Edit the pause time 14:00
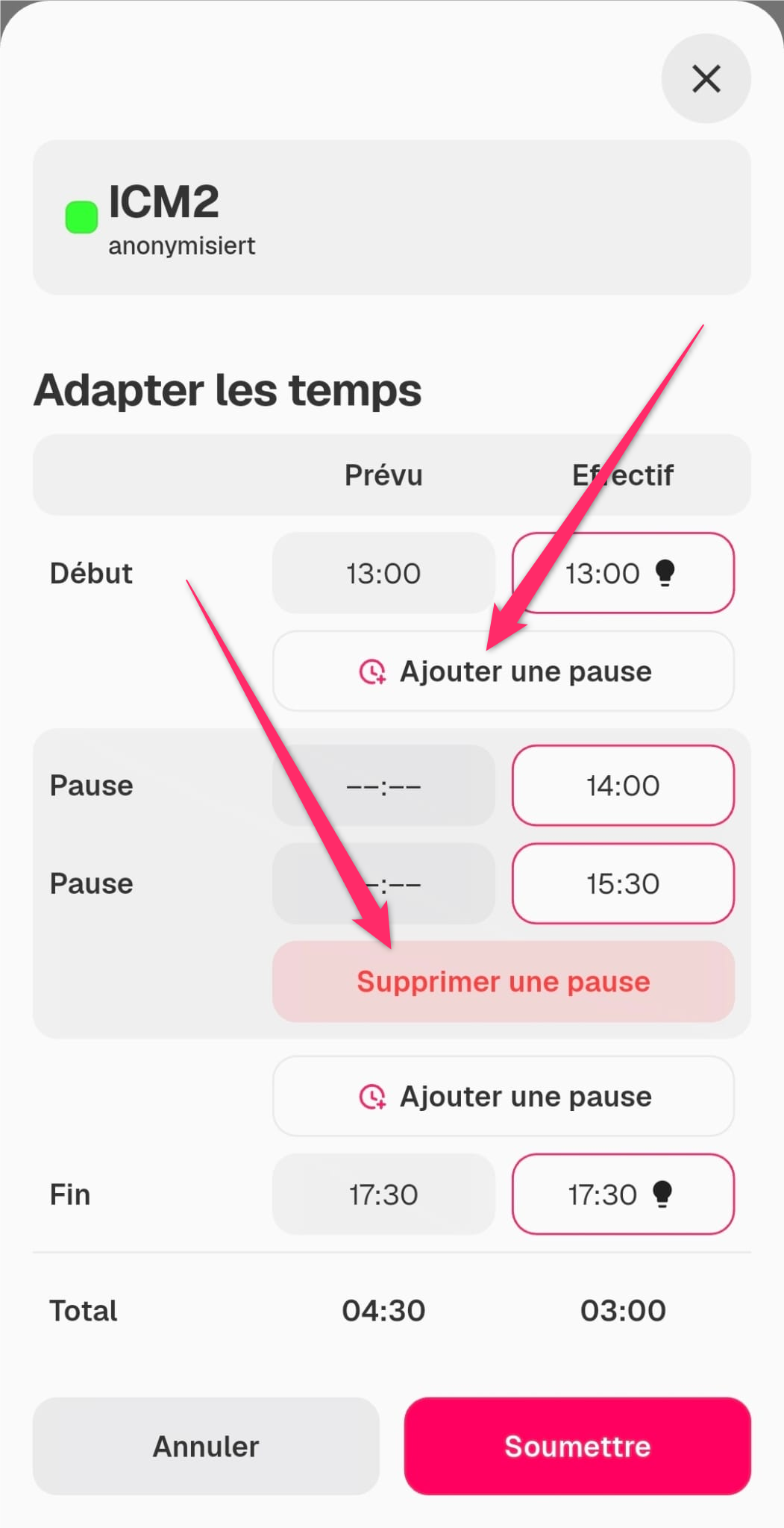This screenshot has height=1528, width=784. (623, 786)
